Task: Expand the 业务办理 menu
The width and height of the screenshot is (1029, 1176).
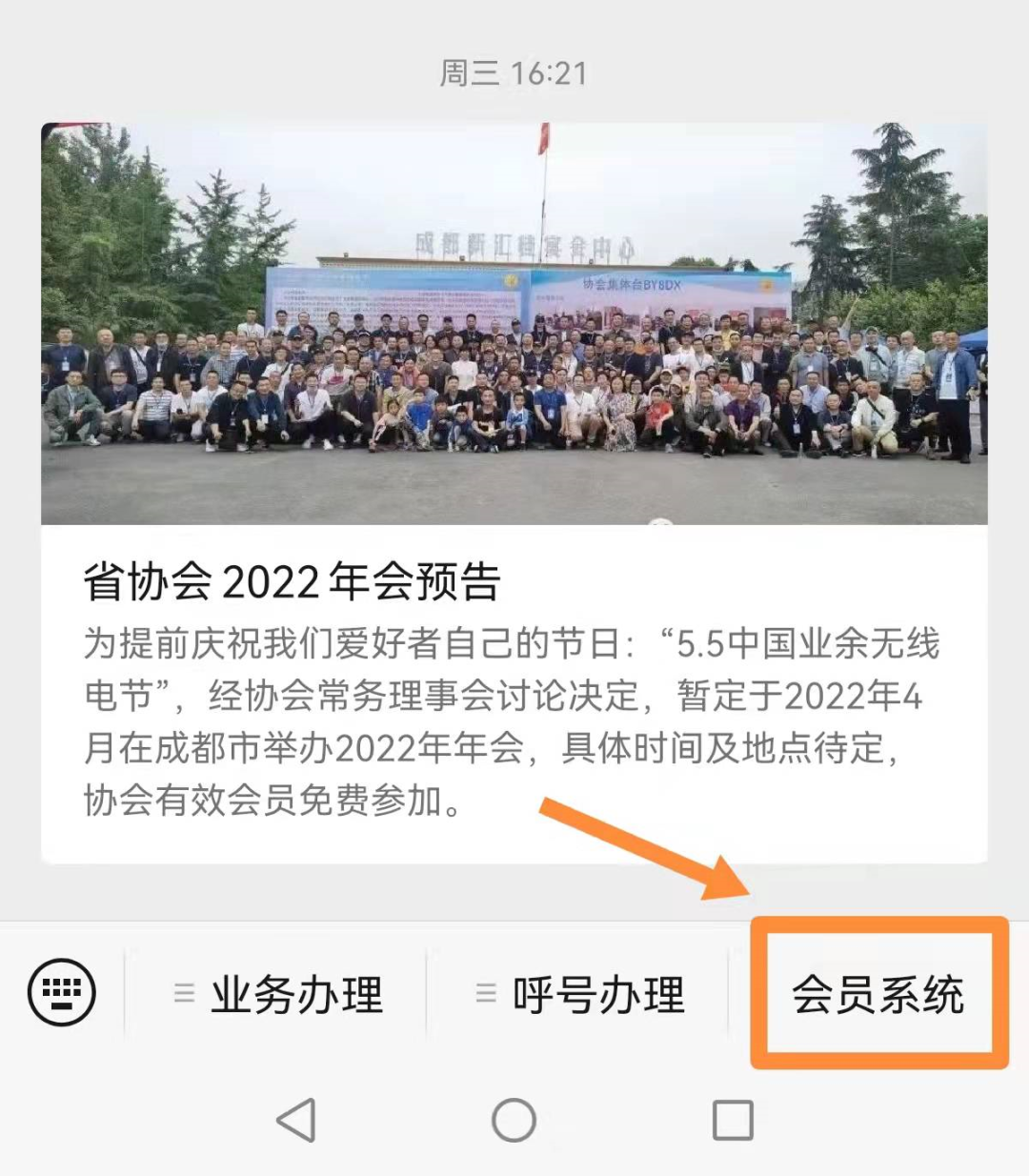Action: click(x=278, y=995)
